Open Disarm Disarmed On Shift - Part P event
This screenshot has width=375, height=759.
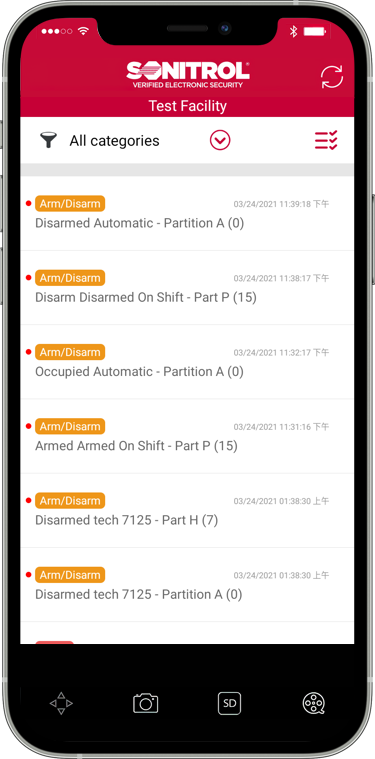(187, 288)
